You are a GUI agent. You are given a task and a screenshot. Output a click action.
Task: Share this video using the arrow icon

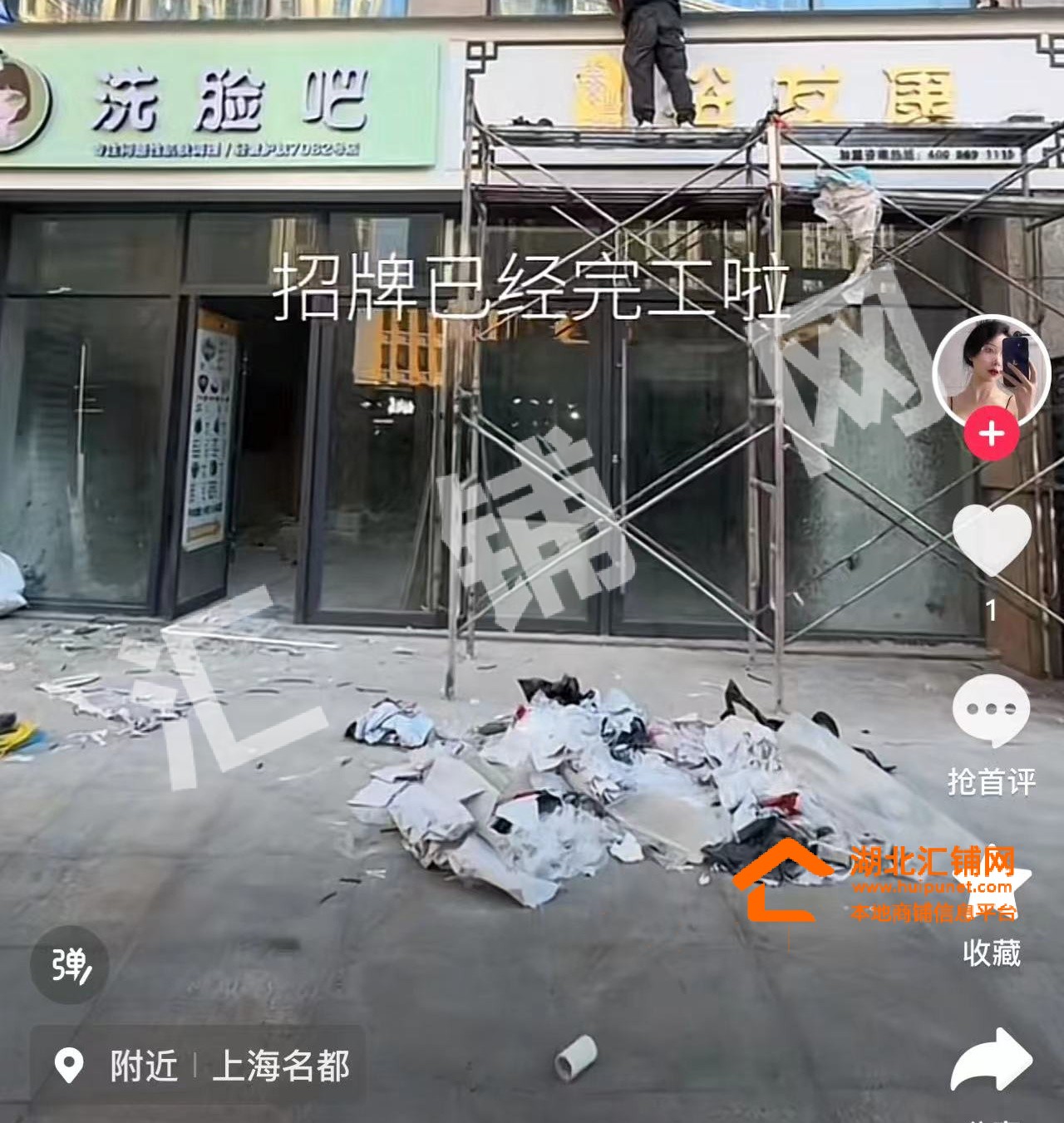coord(991,1061)
